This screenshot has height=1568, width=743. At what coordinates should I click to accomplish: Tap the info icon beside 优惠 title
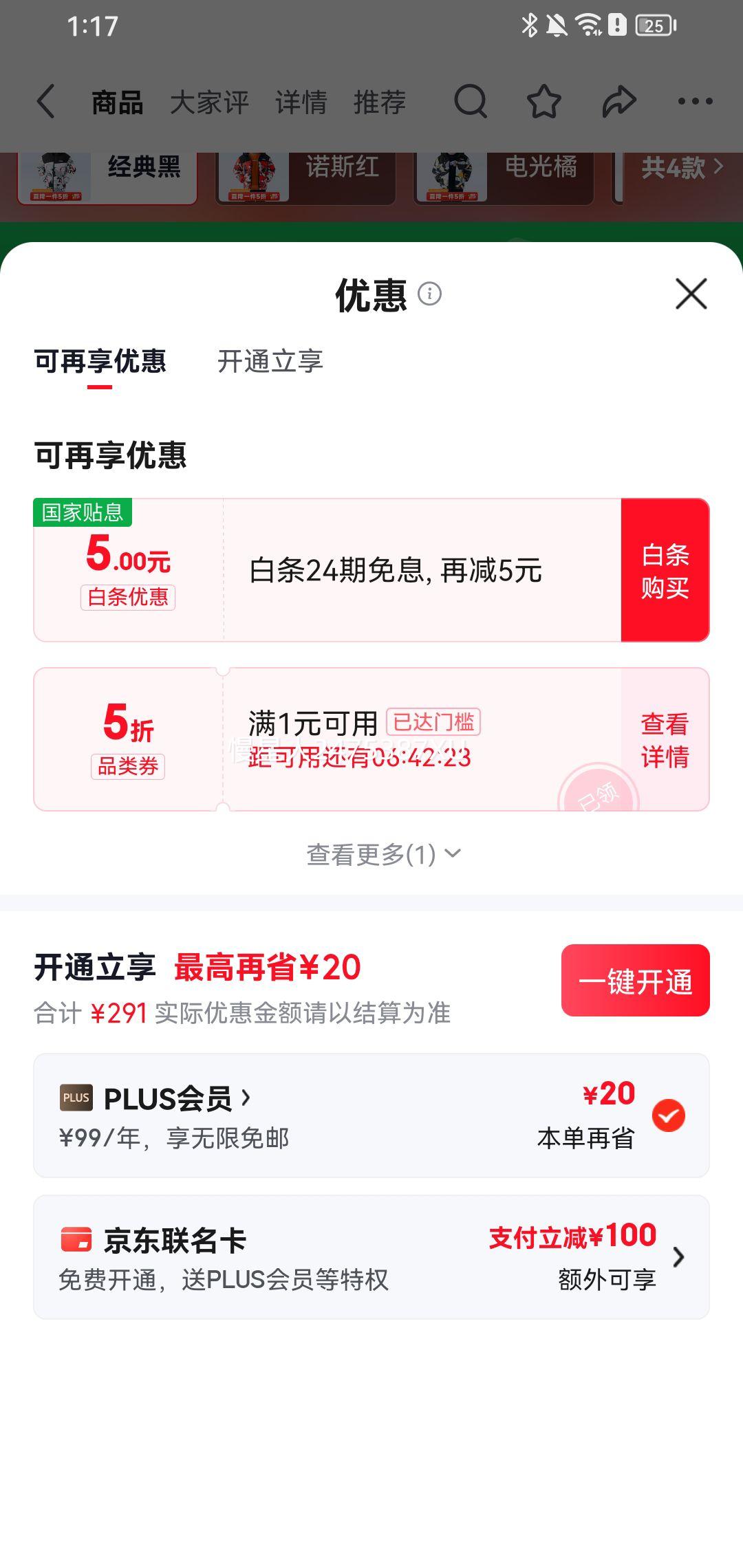tap(430, 296)
